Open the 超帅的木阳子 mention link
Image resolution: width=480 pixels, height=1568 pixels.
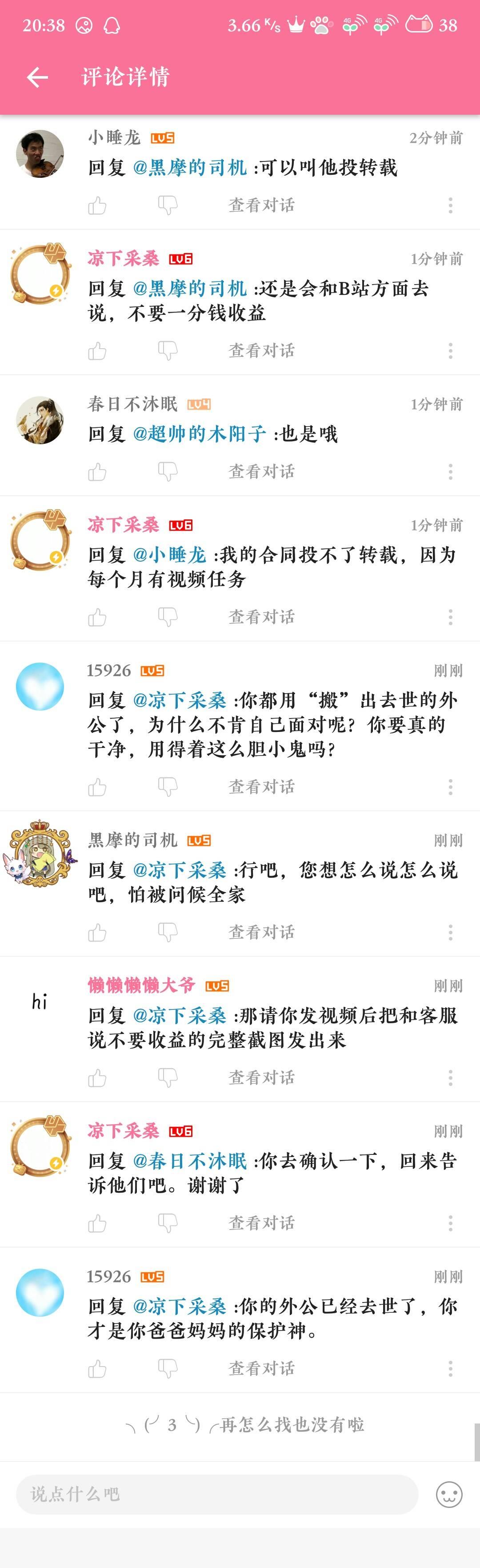tap(200, 434)
